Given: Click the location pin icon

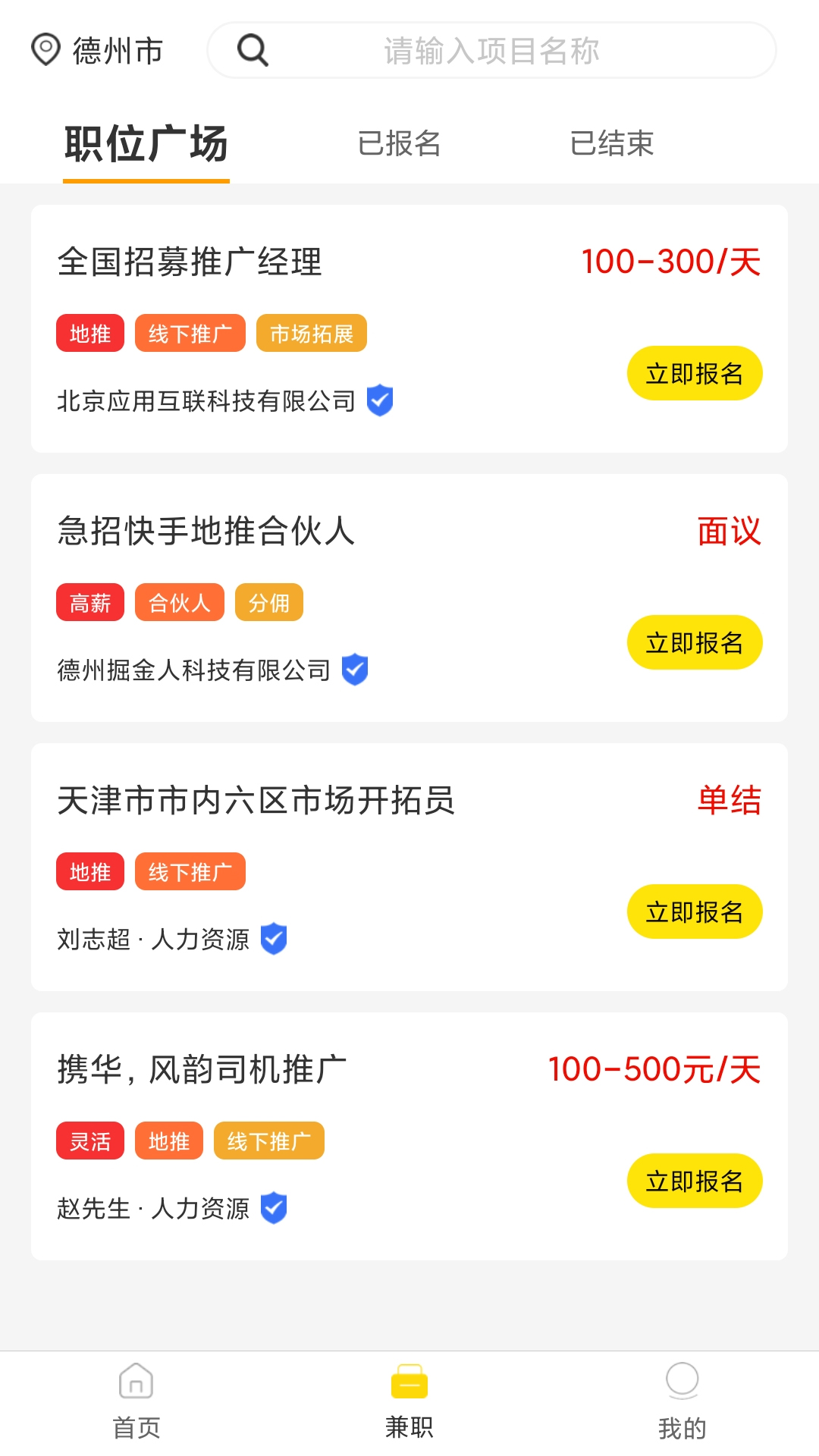Looking at the screenshot, I should click(x=45, y=49).
